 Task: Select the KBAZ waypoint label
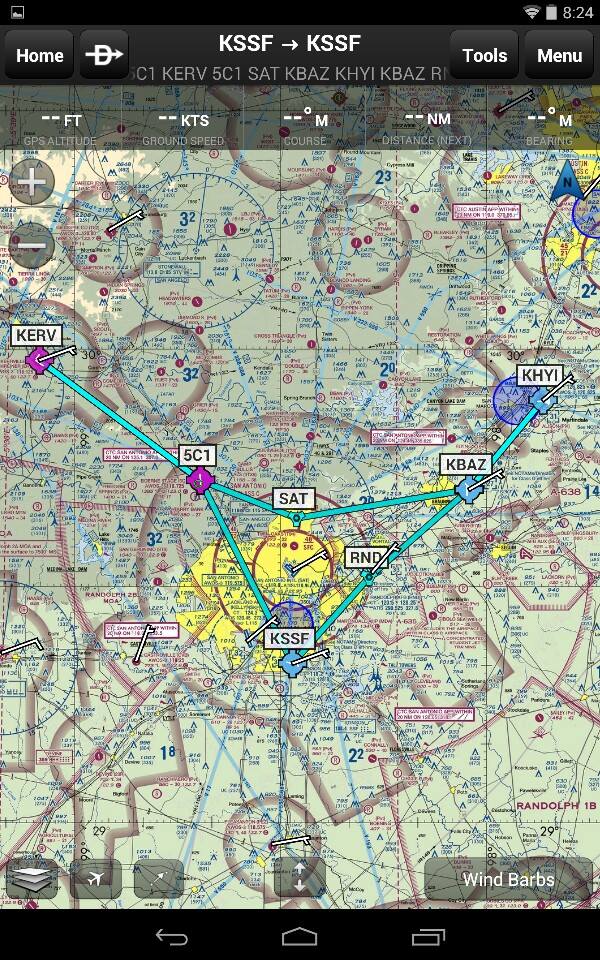pos(466,464)
